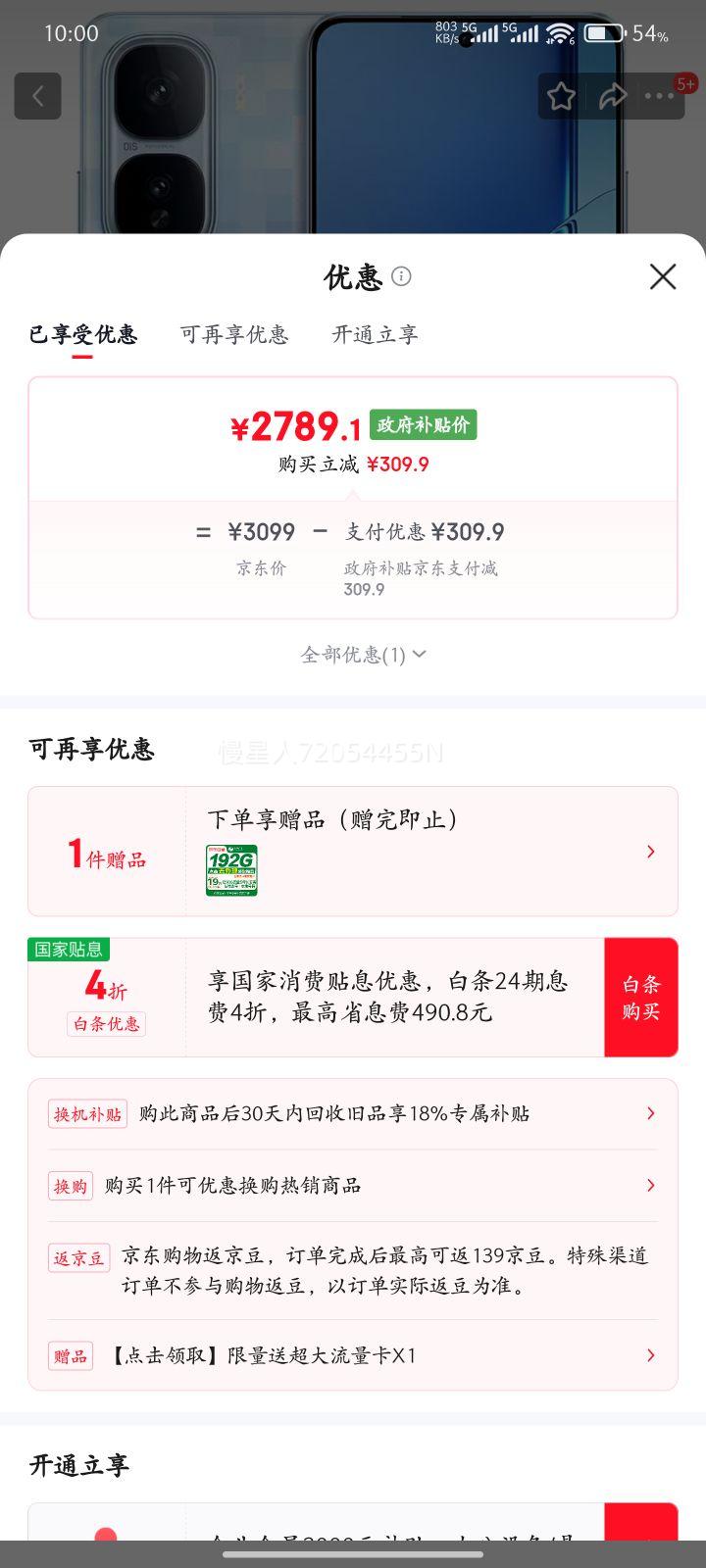Close the 优惠 discount panel
The height and width of the screenshot is (1568, 706).
click(663, 277)
